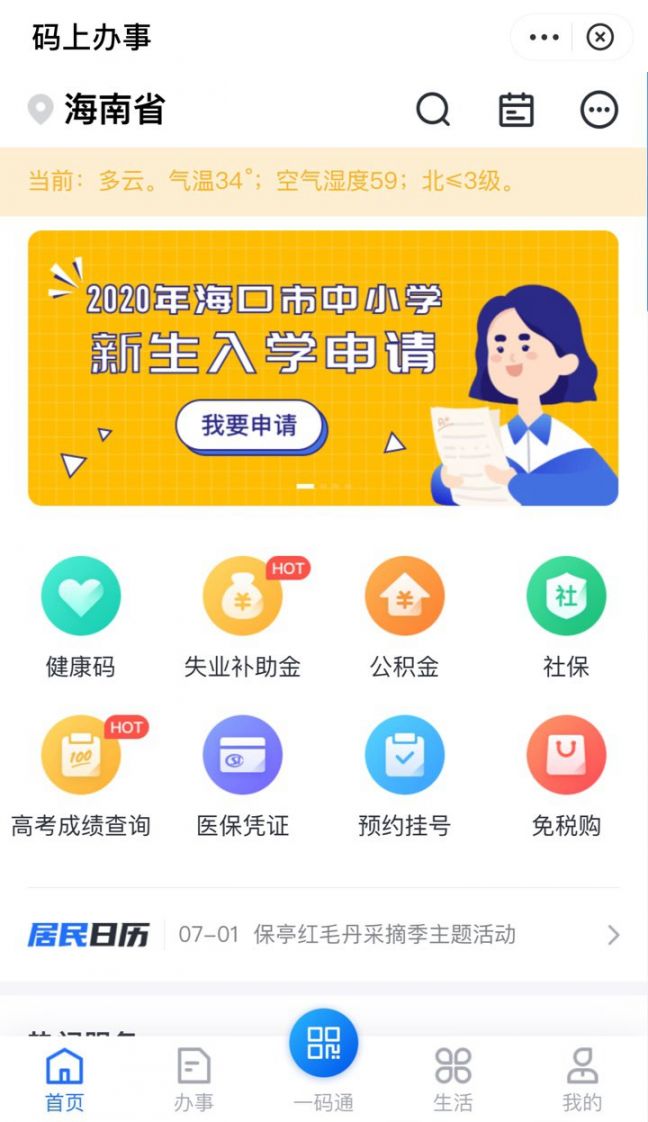The width and height of the screenshot is (648, 1122).
Task: Open the circled more-options icon
Action: click(599, 110)
